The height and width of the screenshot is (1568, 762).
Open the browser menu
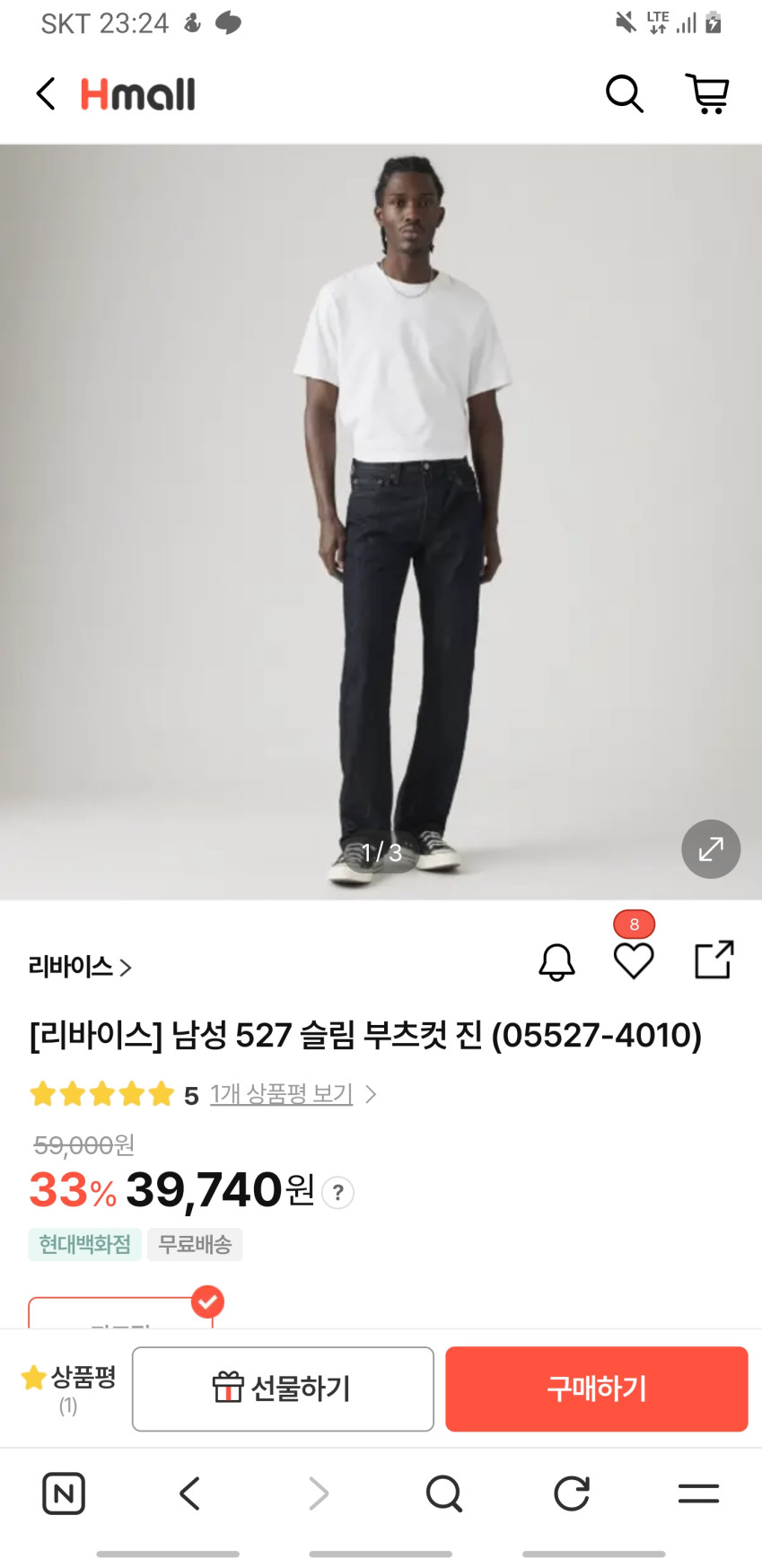point(698,1494)
